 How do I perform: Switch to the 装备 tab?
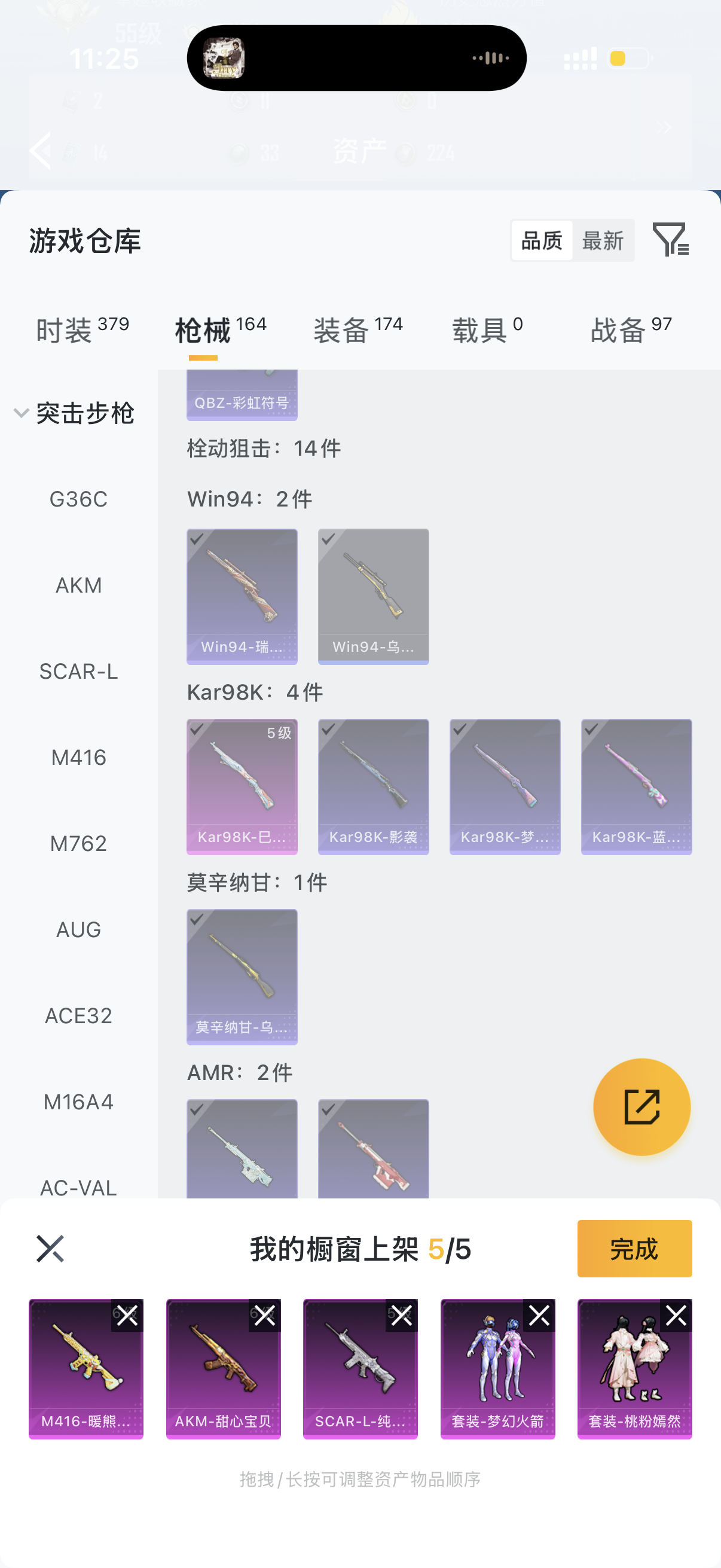click(358, 330)
